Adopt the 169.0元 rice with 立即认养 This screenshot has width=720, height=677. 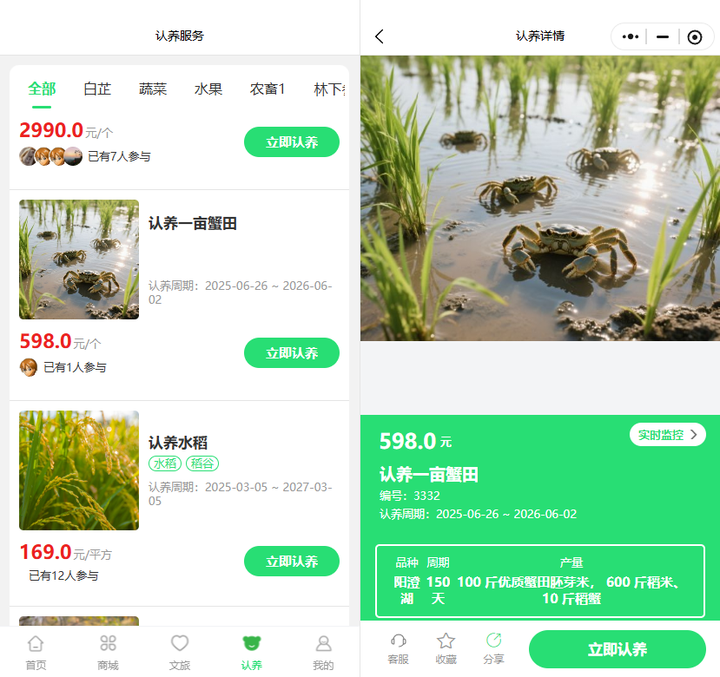pyautogui.click(x=291, y=562)
